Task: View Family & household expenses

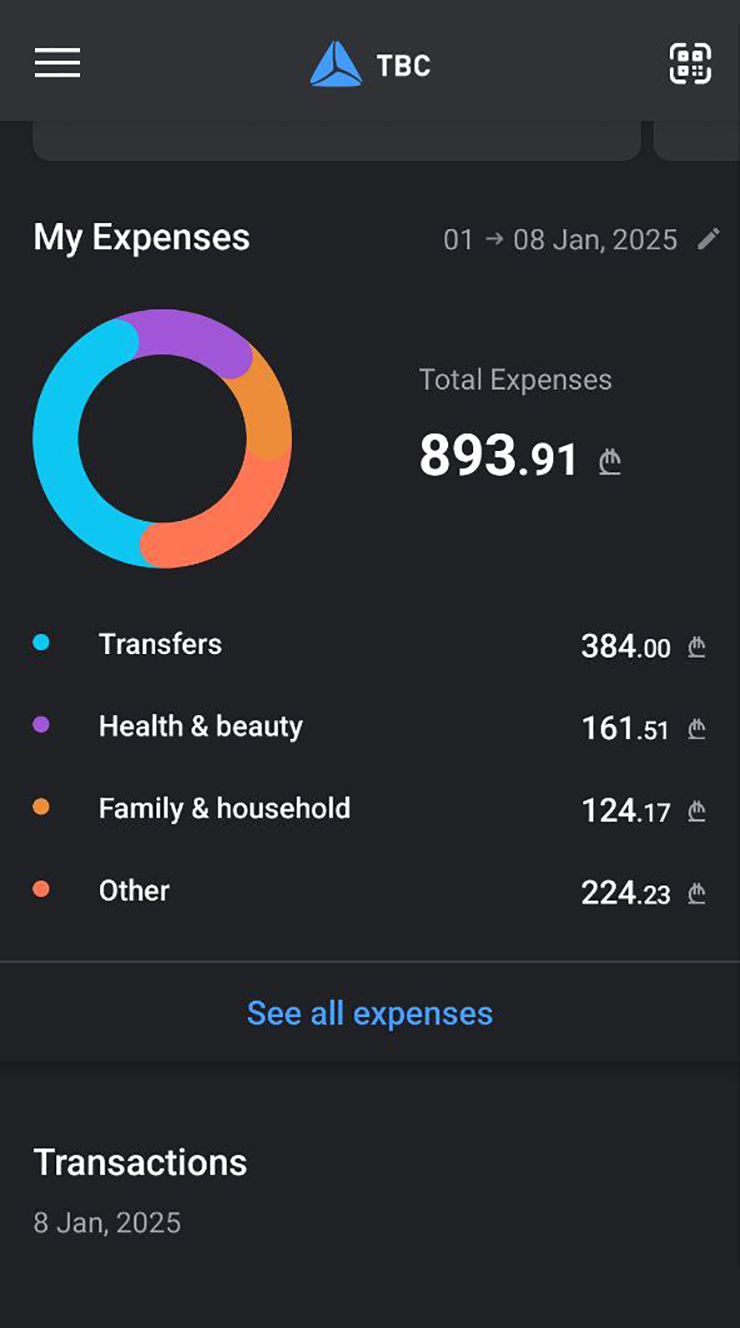Action: pyautogui.click(x=370, y=809)
